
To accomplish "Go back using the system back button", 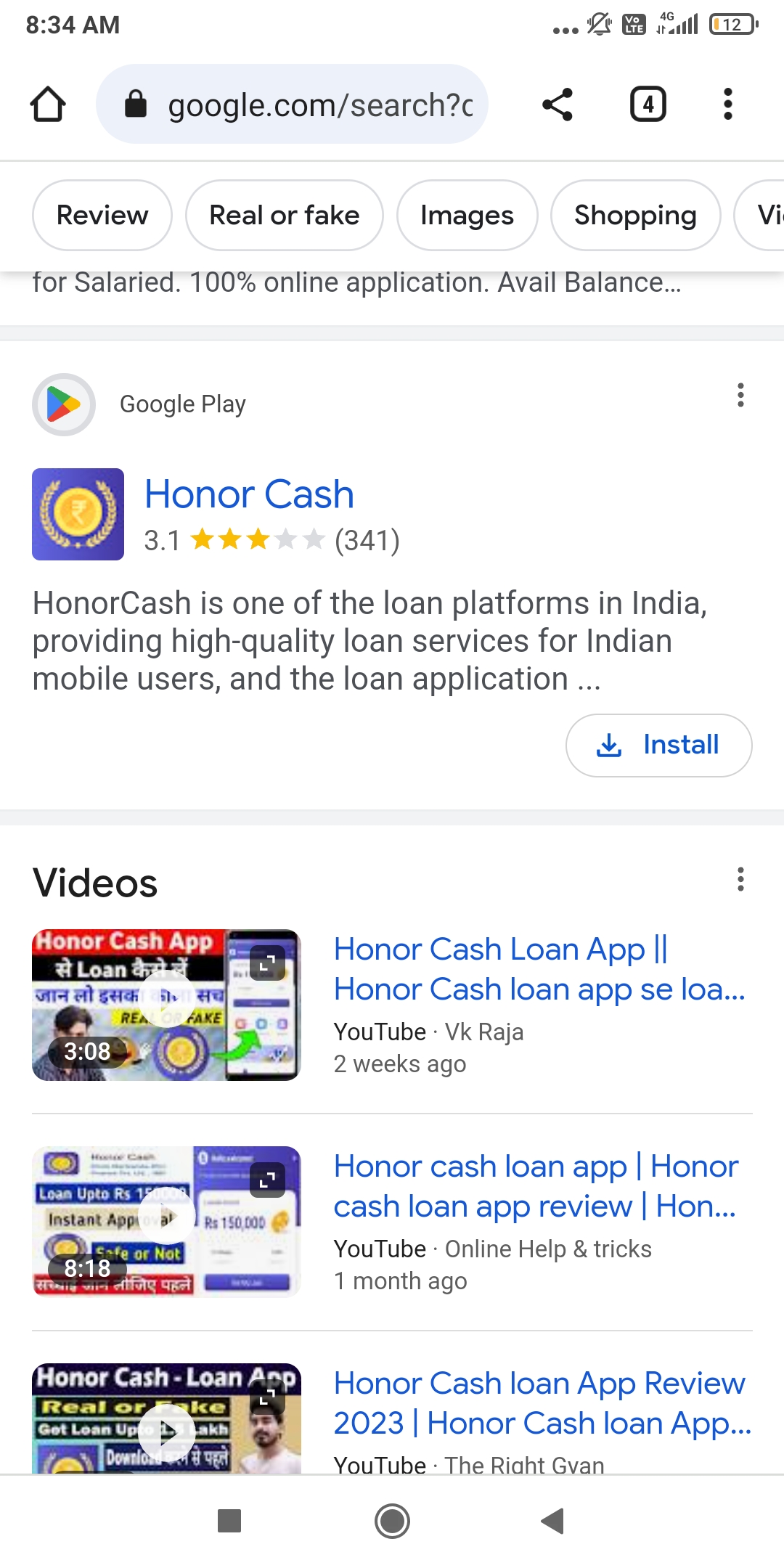I will pyautogui.click(x=552, y=1521).
